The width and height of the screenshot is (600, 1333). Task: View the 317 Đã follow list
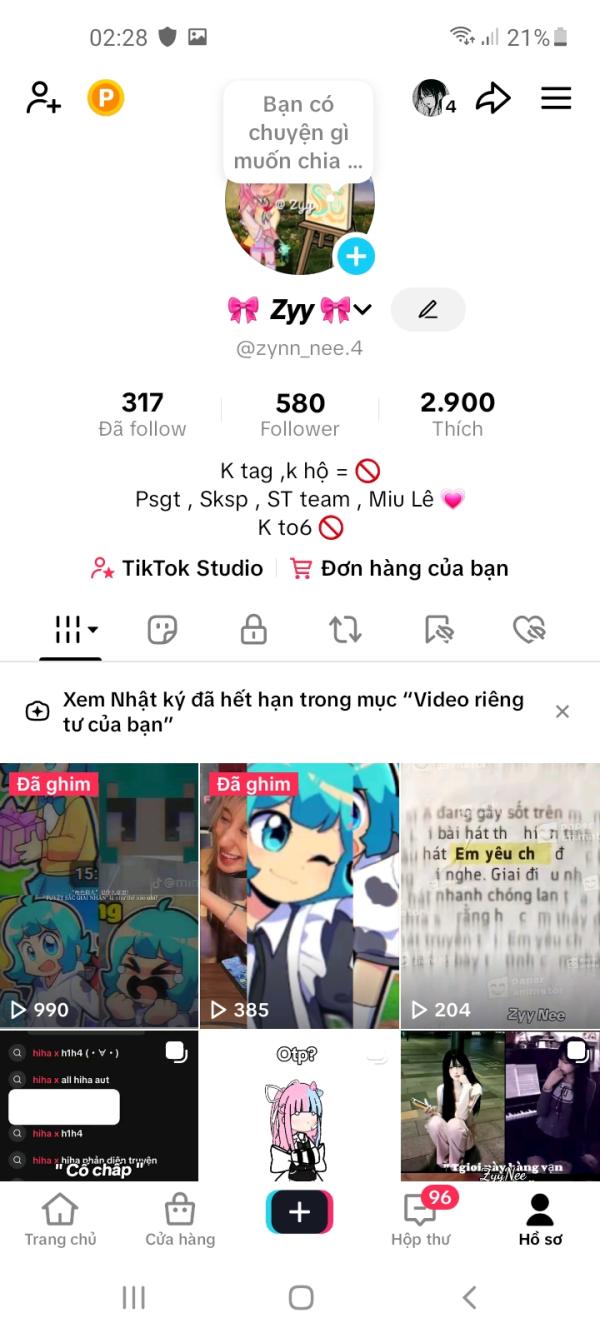pyautogui.click(x=142, y=414)
